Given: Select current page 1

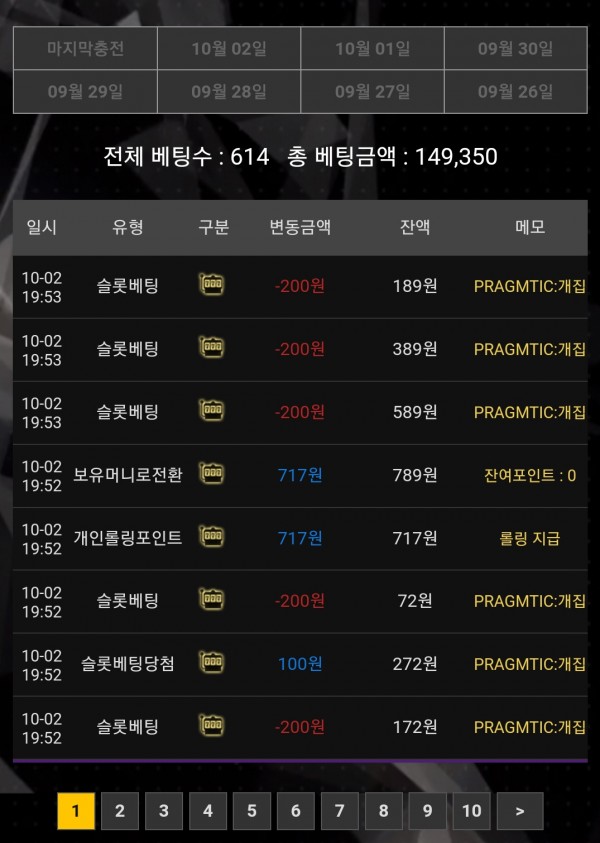Looking at the screenshot, I should tap(76, 810).
